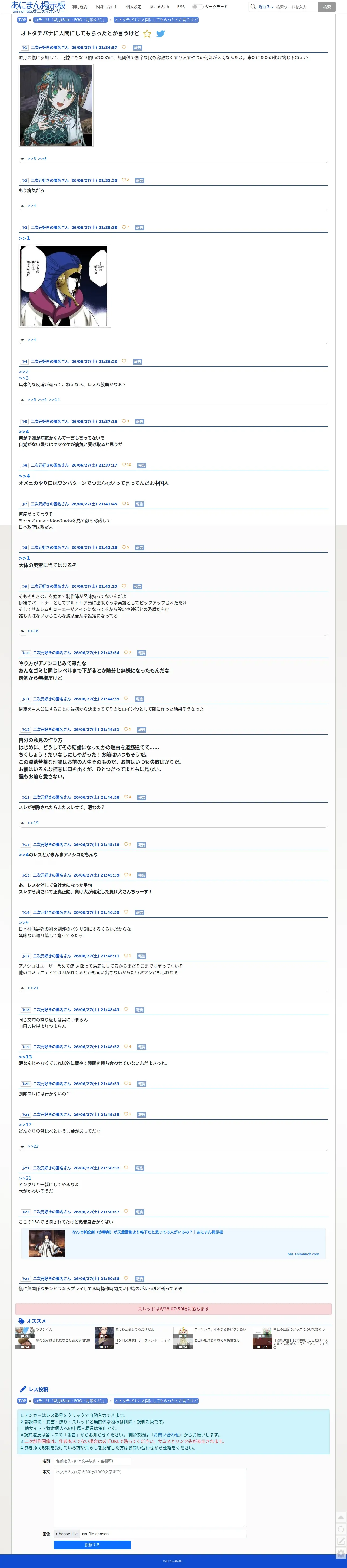Focus the 検索ワードを入力 search field
Screen dimensions: 347x1568
pyautogui.click(x=295, y=7)
